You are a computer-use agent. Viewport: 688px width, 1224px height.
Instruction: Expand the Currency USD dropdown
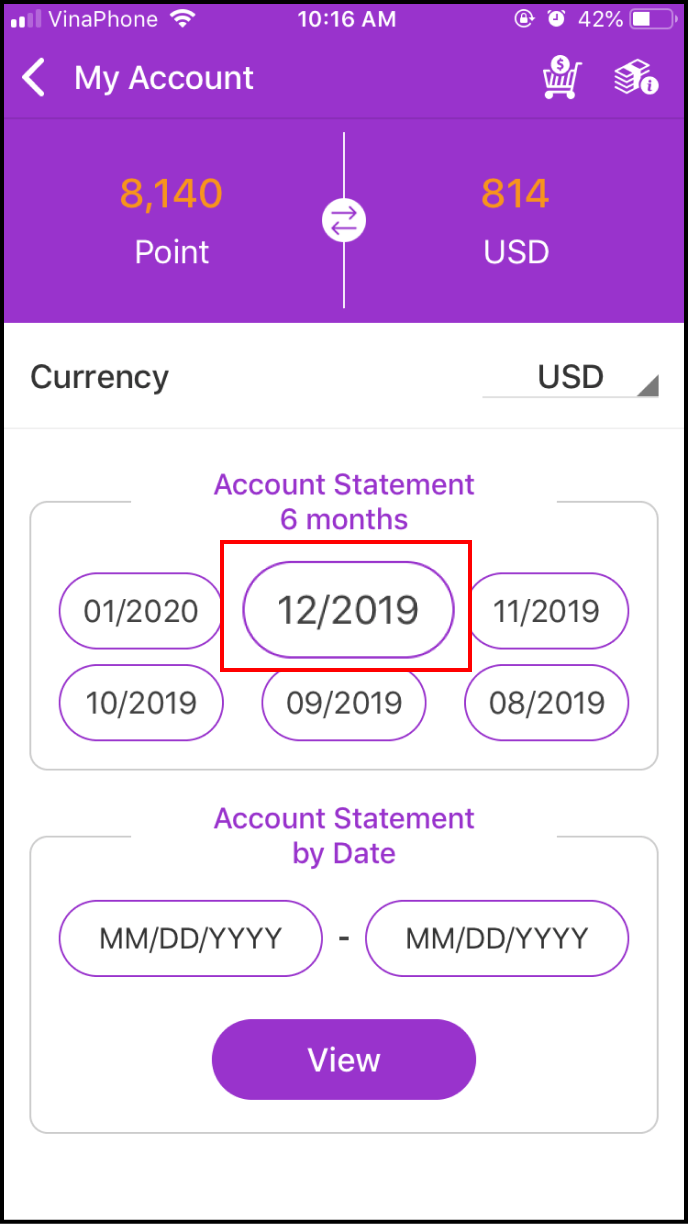pyautogui.click(x=571, y=378)
